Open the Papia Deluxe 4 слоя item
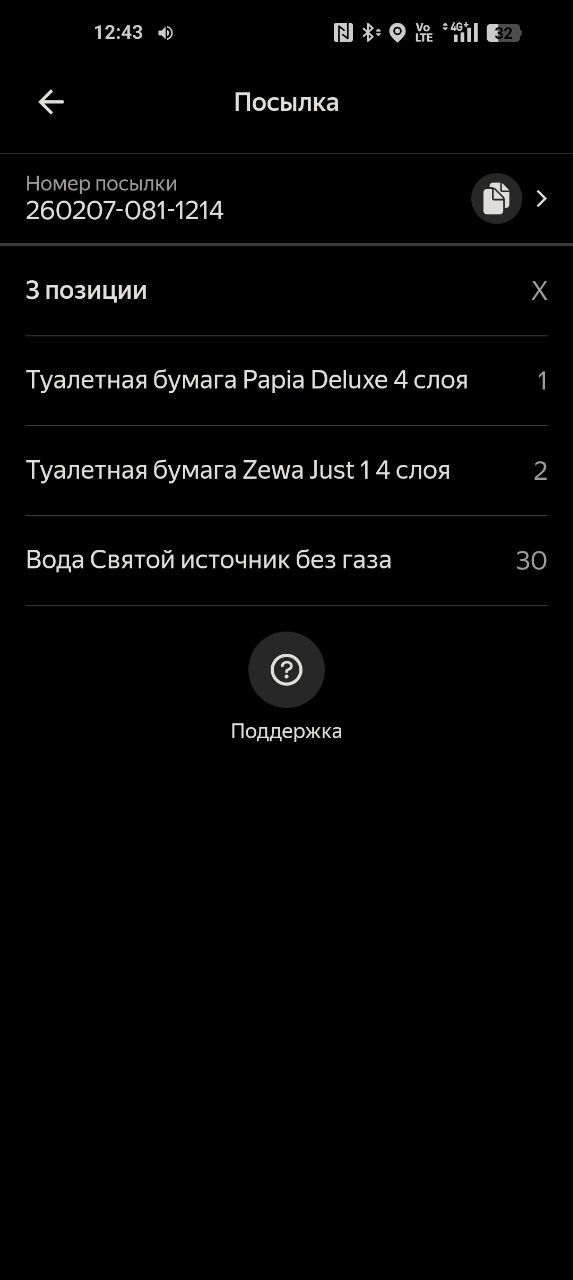This screenshot has height=1280, width=573. 286,381
